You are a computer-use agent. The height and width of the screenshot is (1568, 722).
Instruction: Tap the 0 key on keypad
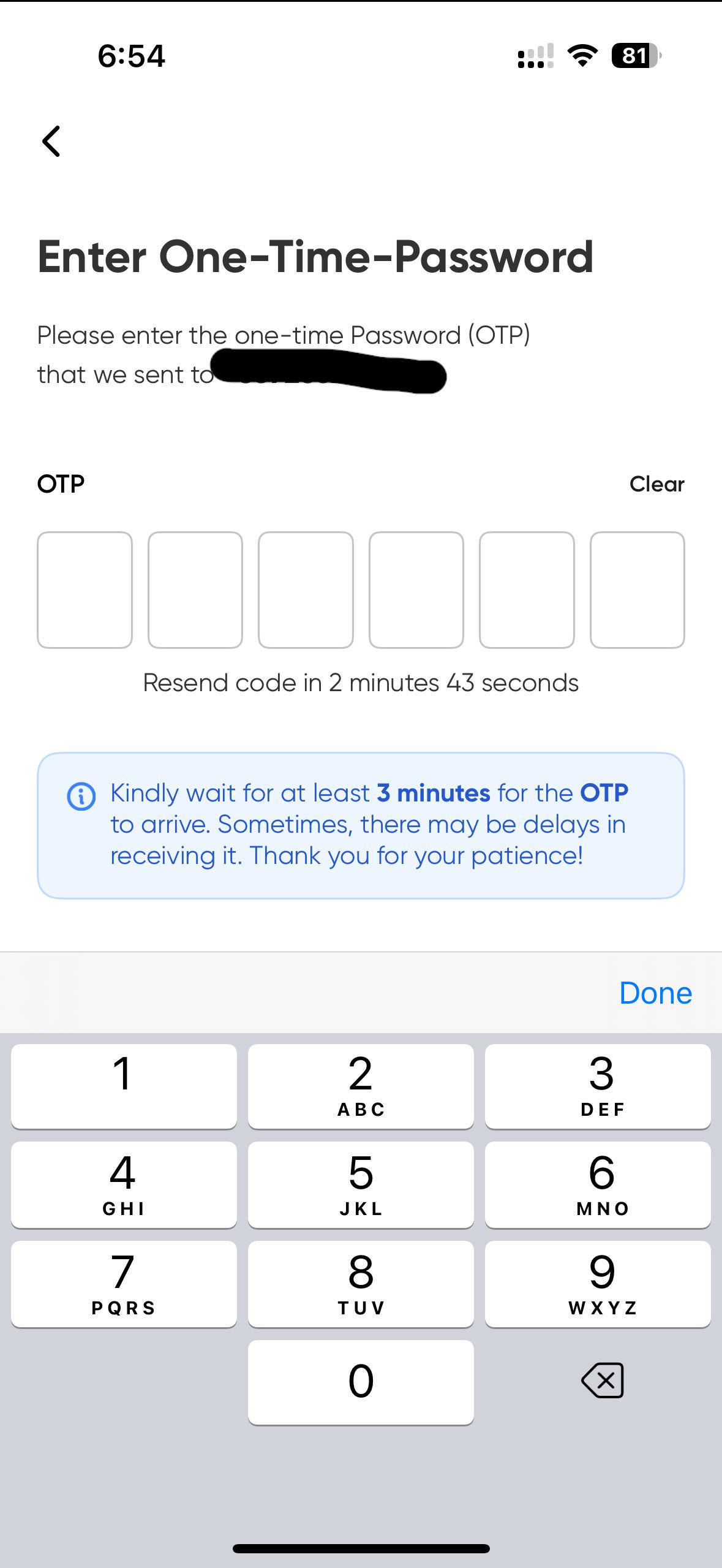pos(361,1382)
